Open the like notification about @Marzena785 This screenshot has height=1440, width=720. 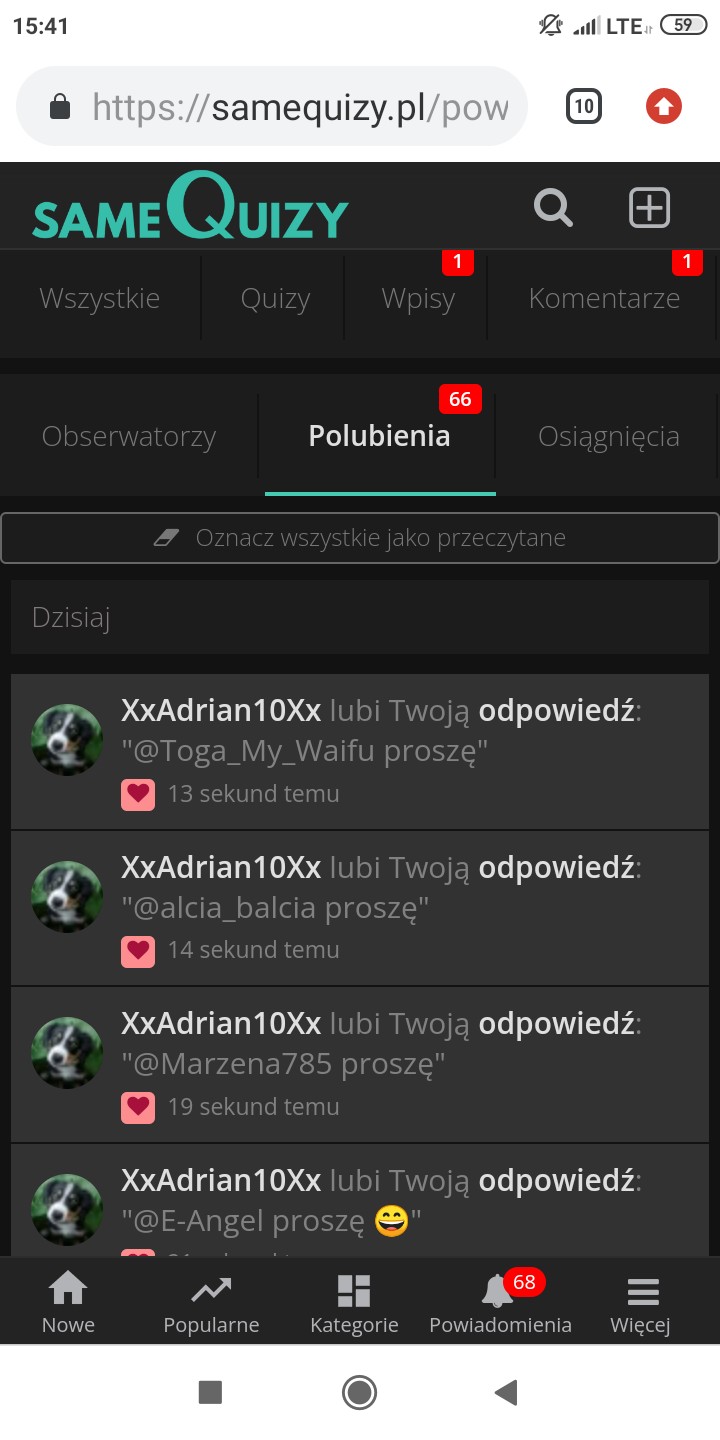380,1064
